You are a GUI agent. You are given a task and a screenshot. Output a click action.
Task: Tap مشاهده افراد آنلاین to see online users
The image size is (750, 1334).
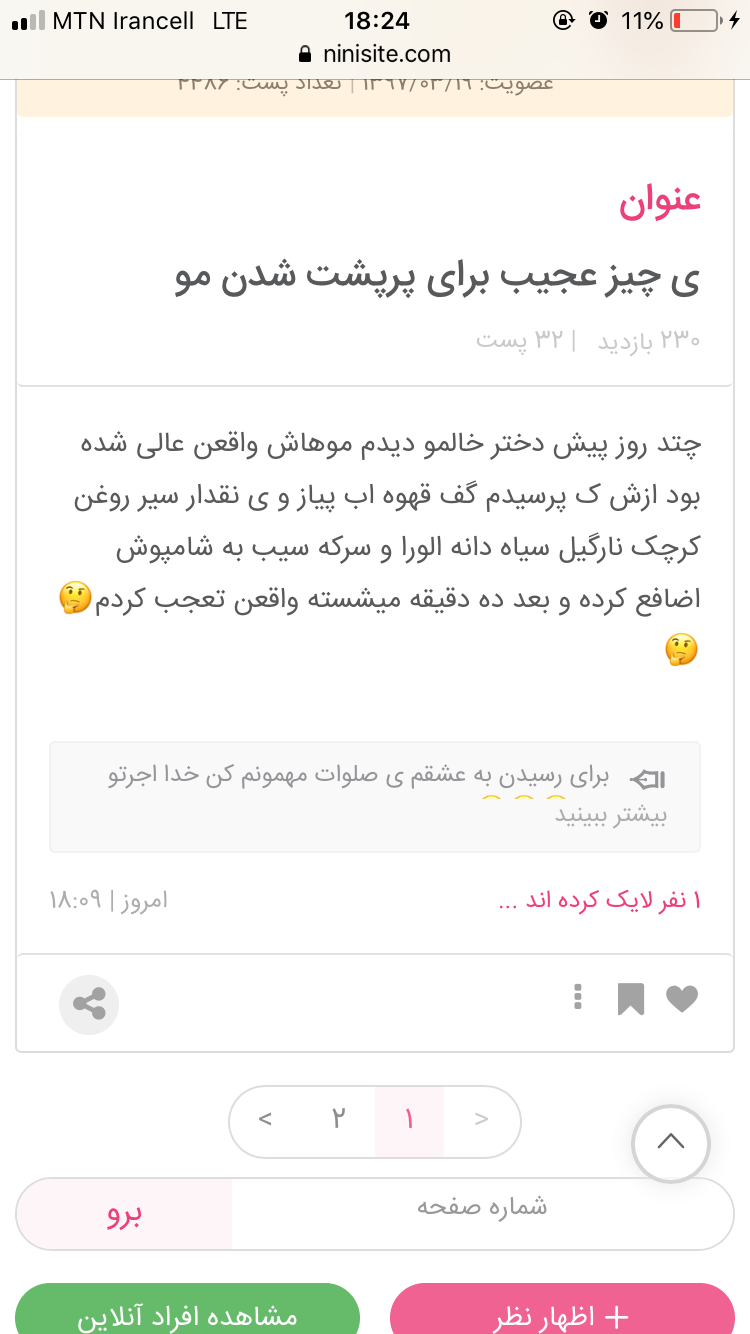[x=188, y=1315]
